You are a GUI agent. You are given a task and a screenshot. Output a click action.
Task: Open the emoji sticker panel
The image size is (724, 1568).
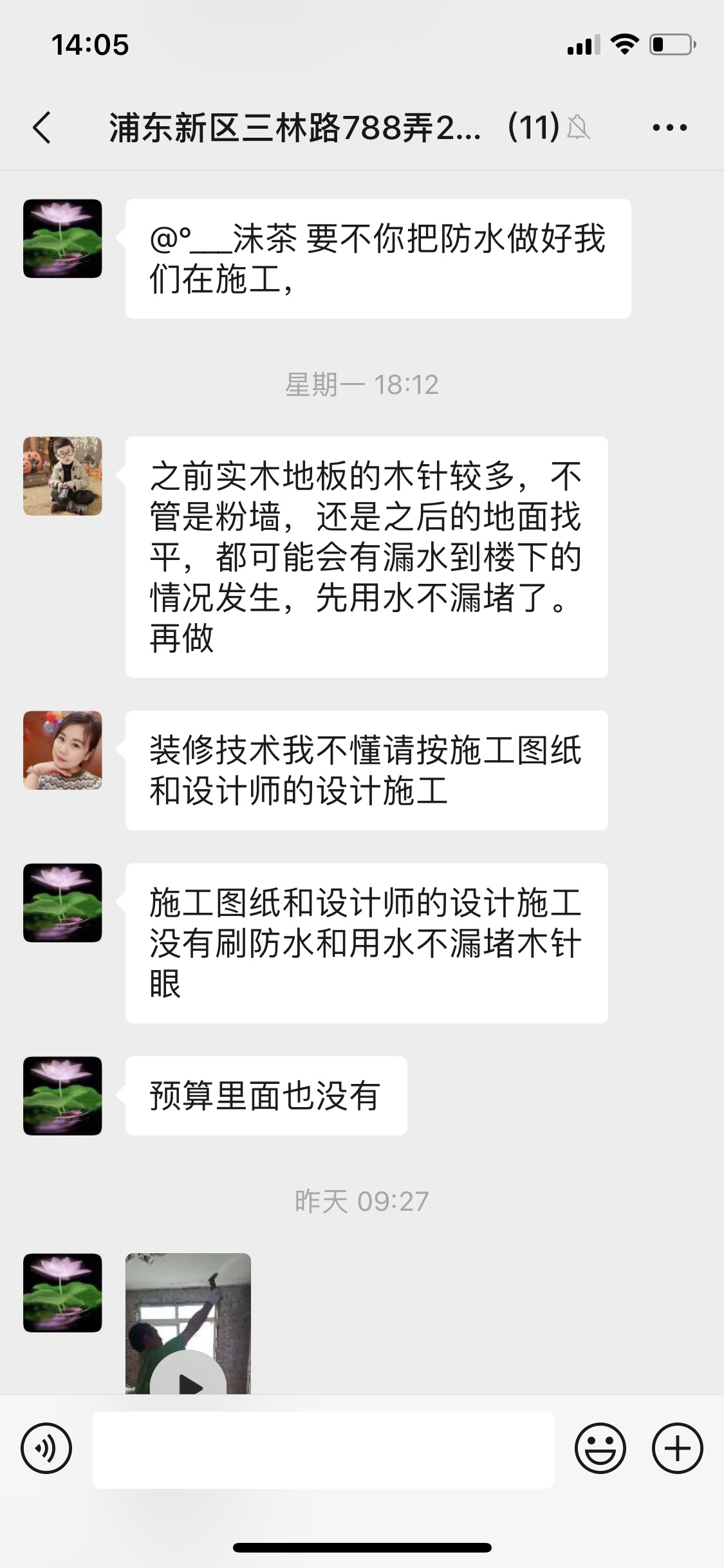tap(600, 1449)
